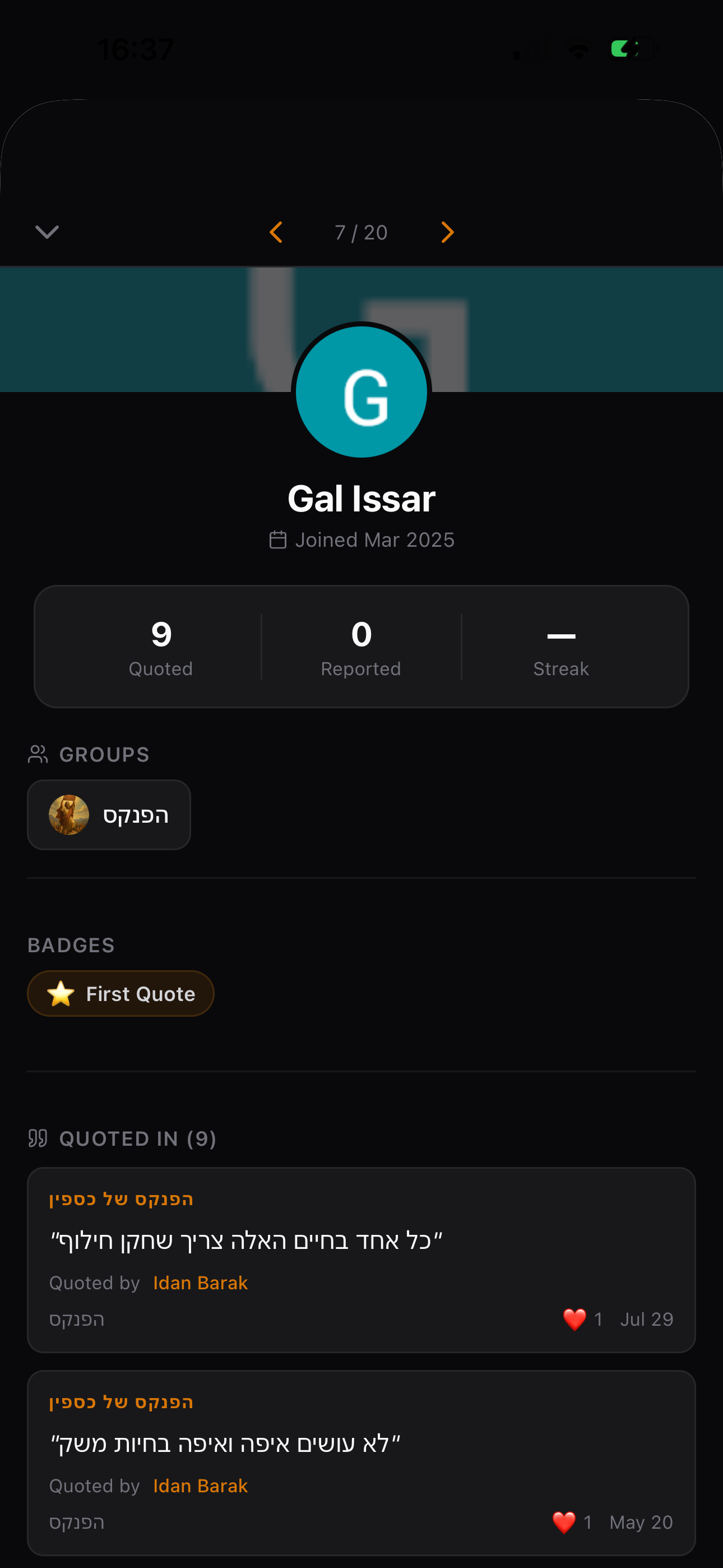Open the הפנקס group chip

[108, 815]
